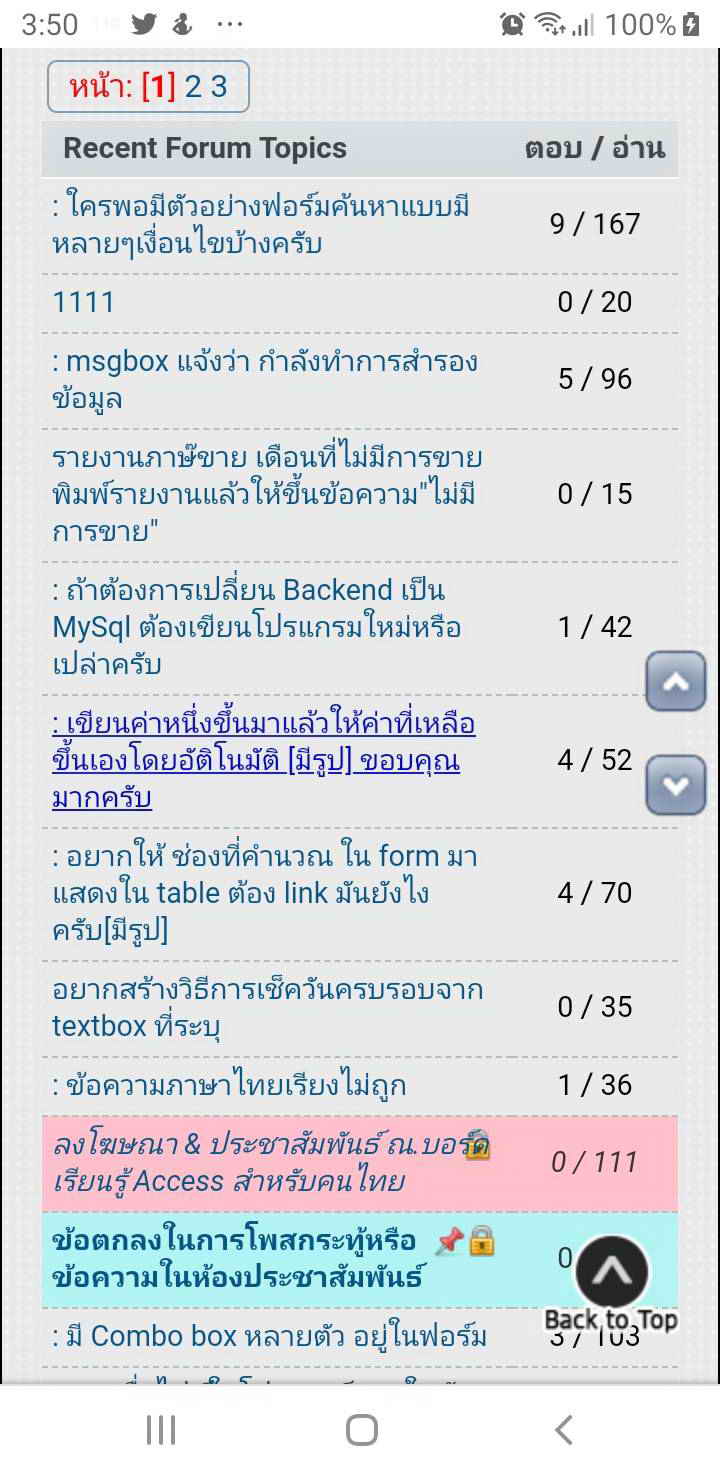Open the รายงานภาษีขาย topic
The image size is (720, 1480).
pos(267,494)
